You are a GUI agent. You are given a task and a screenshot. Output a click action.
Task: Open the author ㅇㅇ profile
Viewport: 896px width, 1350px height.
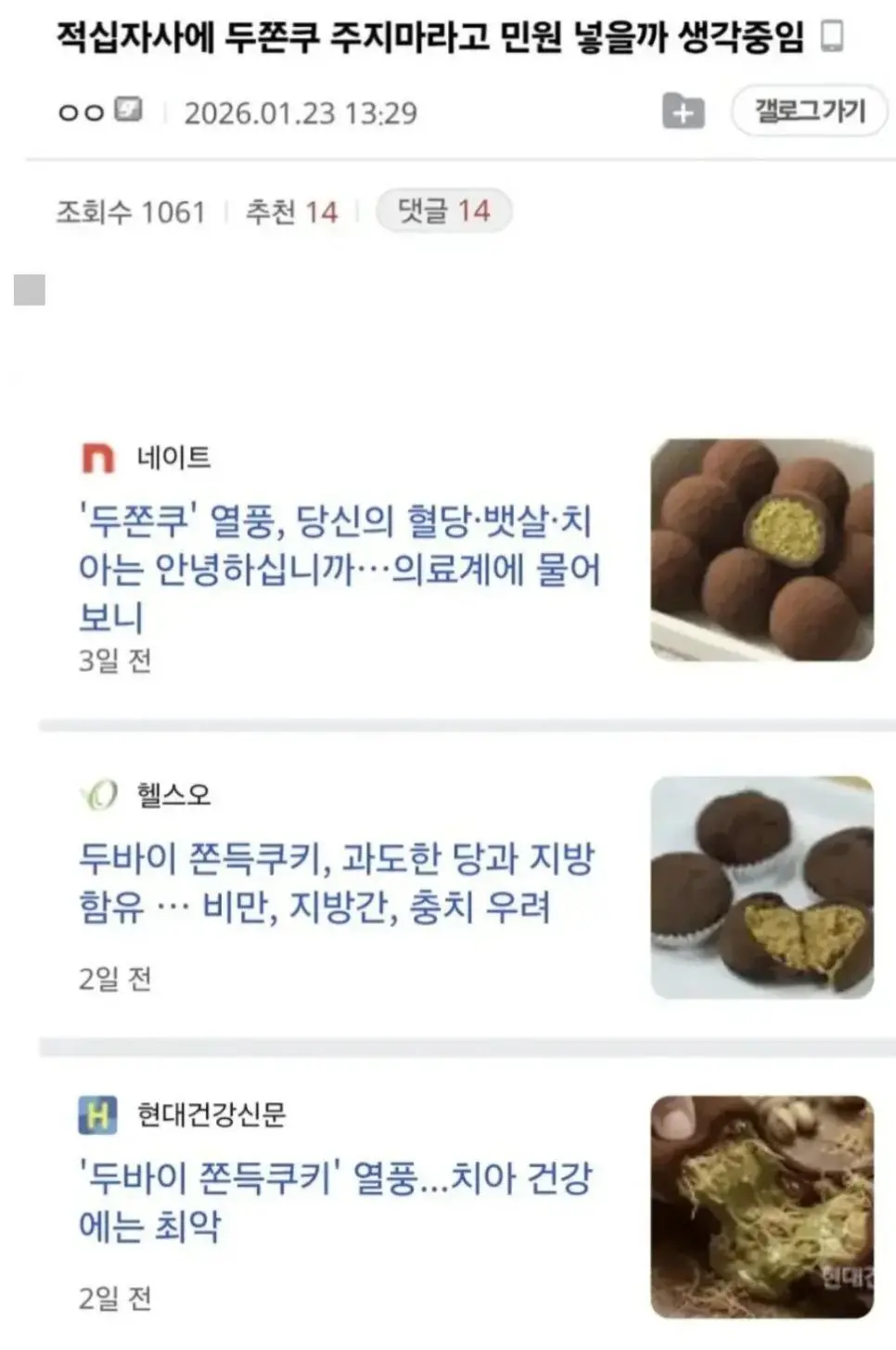coord(81,112)
